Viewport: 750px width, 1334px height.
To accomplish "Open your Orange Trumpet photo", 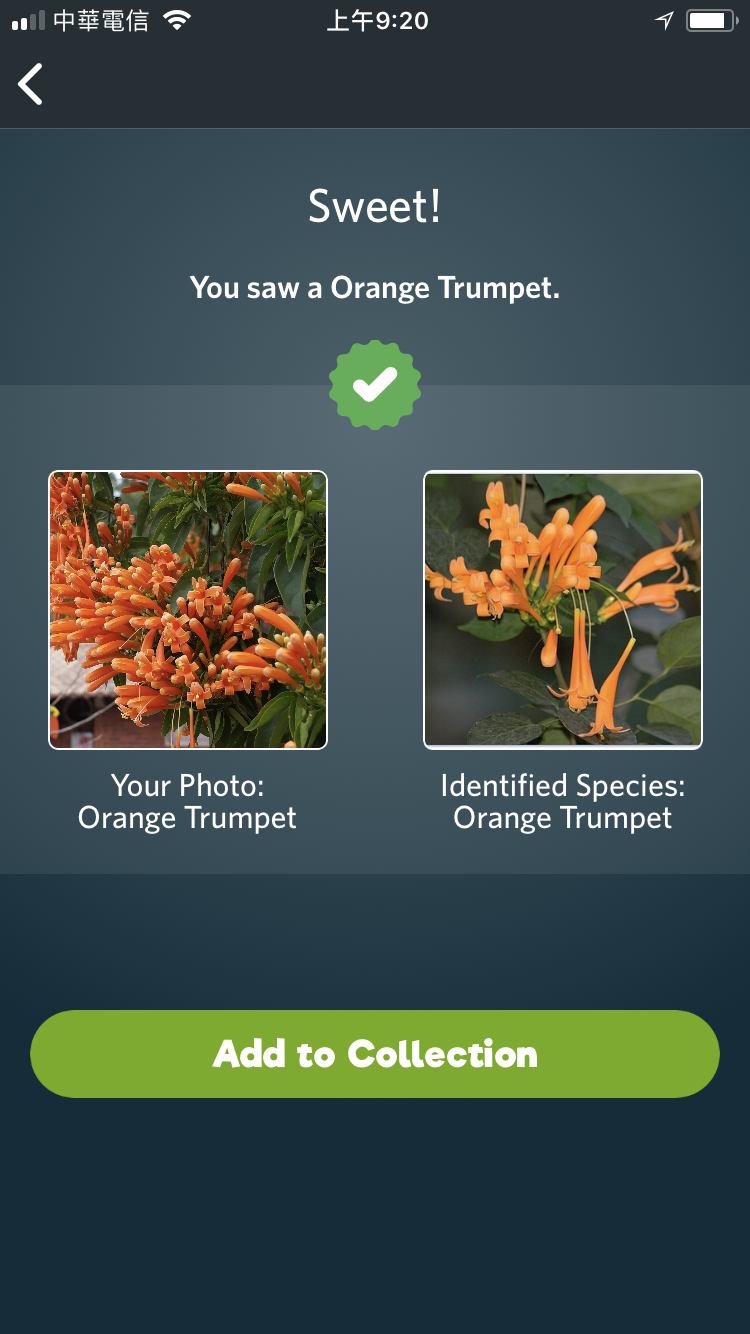I will [188, 610].
